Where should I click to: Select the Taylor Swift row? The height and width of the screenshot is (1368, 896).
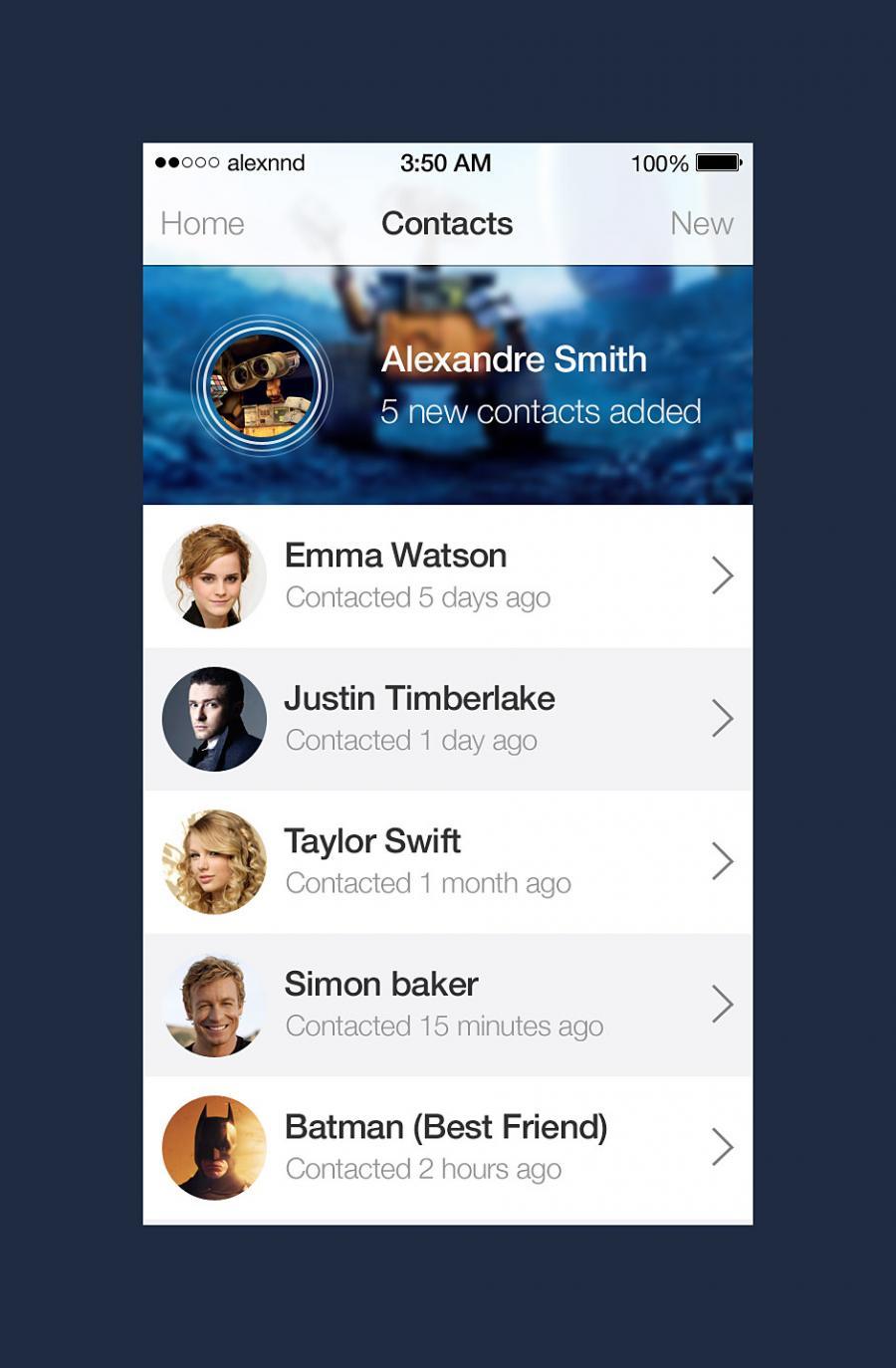[447, 861]
